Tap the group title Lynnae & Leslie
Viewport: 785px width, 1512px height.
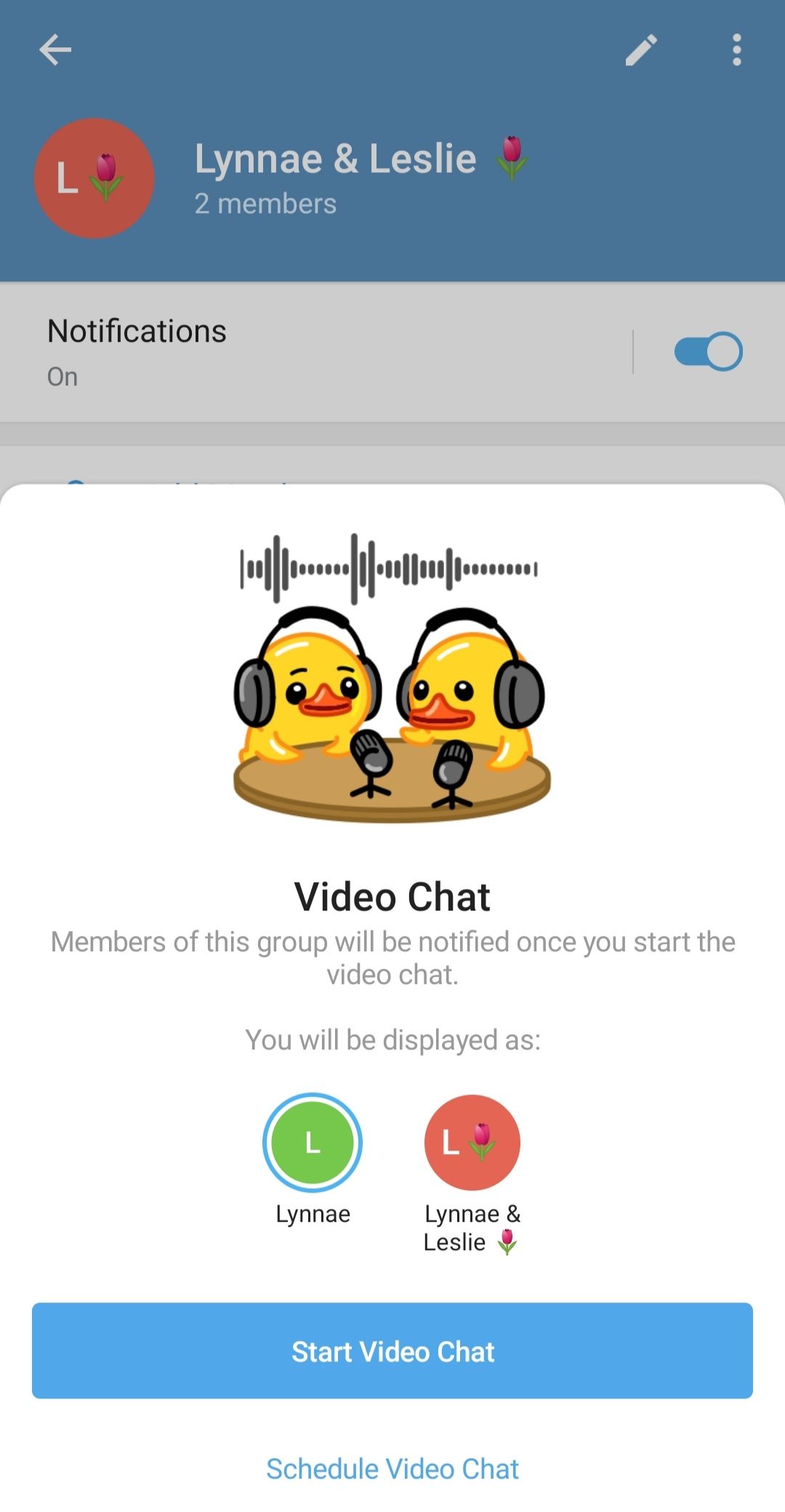(335, 159)
